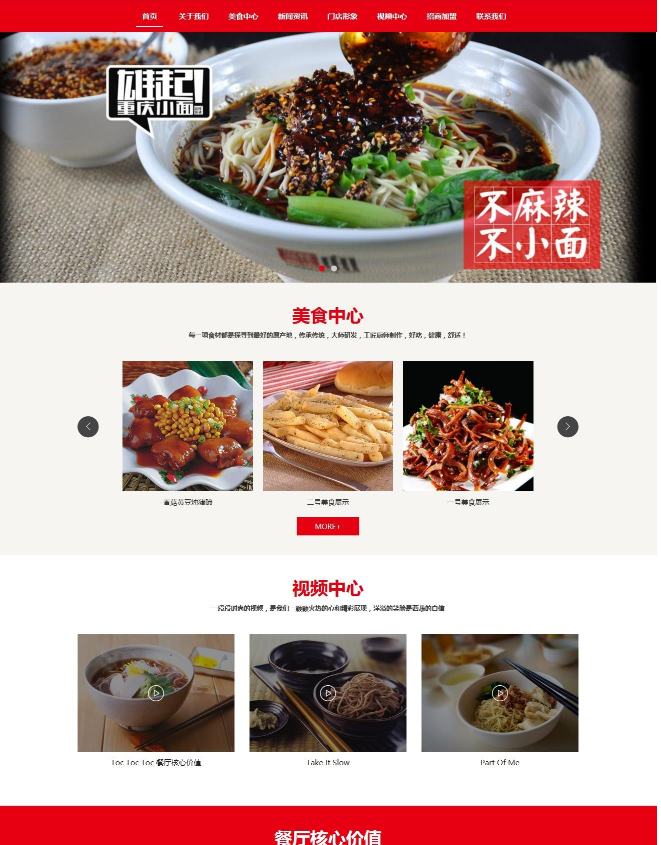Screen dimensions: 661x845
Task: Play the Loc Loc Loc video
Action: click(x=156, y=693)
